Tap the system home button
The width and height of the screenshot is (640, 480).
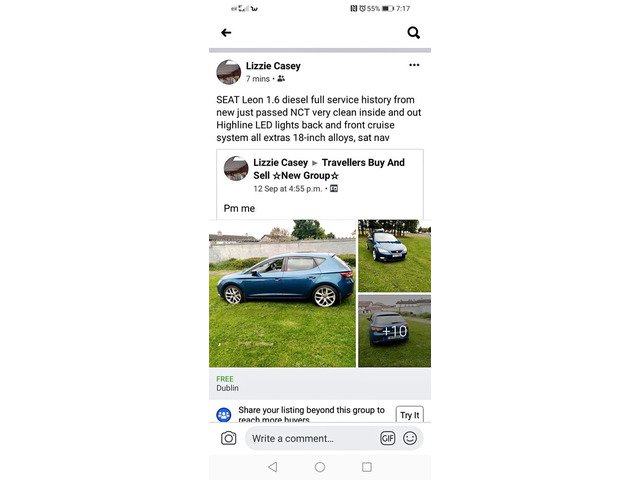[x=320, y=467]
